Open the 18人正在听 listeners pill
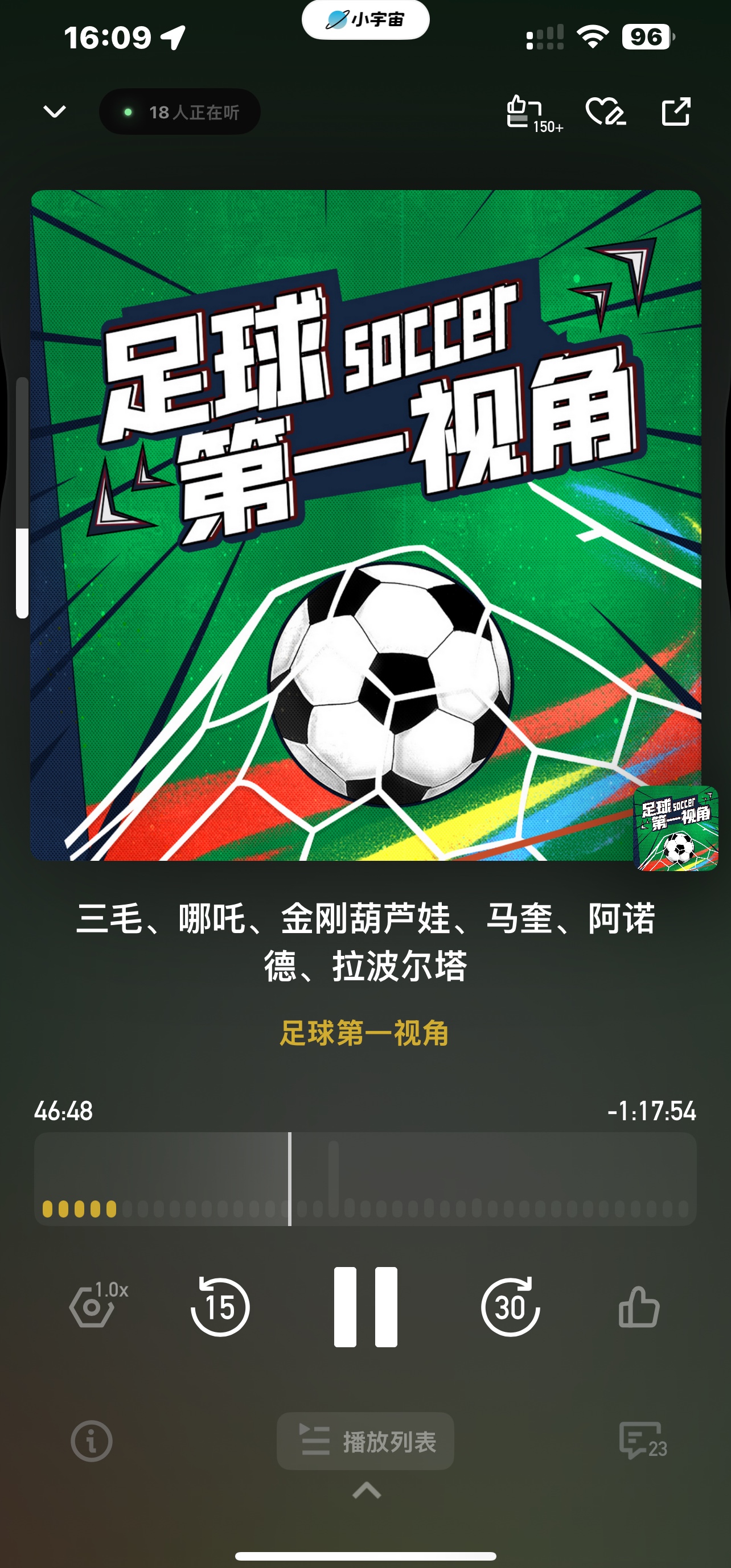731x1568 pixels. tap(180, 112)
